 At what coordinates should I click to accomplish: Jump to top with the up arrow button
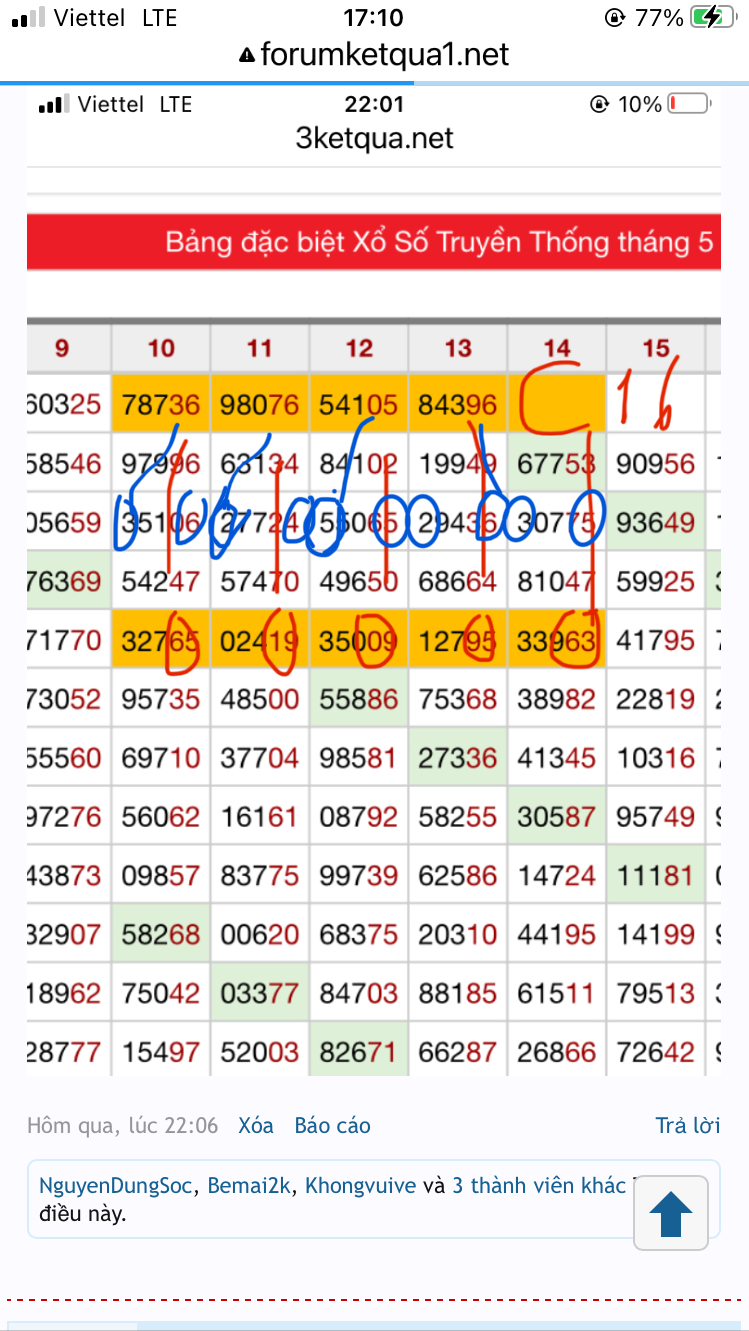671,1213
